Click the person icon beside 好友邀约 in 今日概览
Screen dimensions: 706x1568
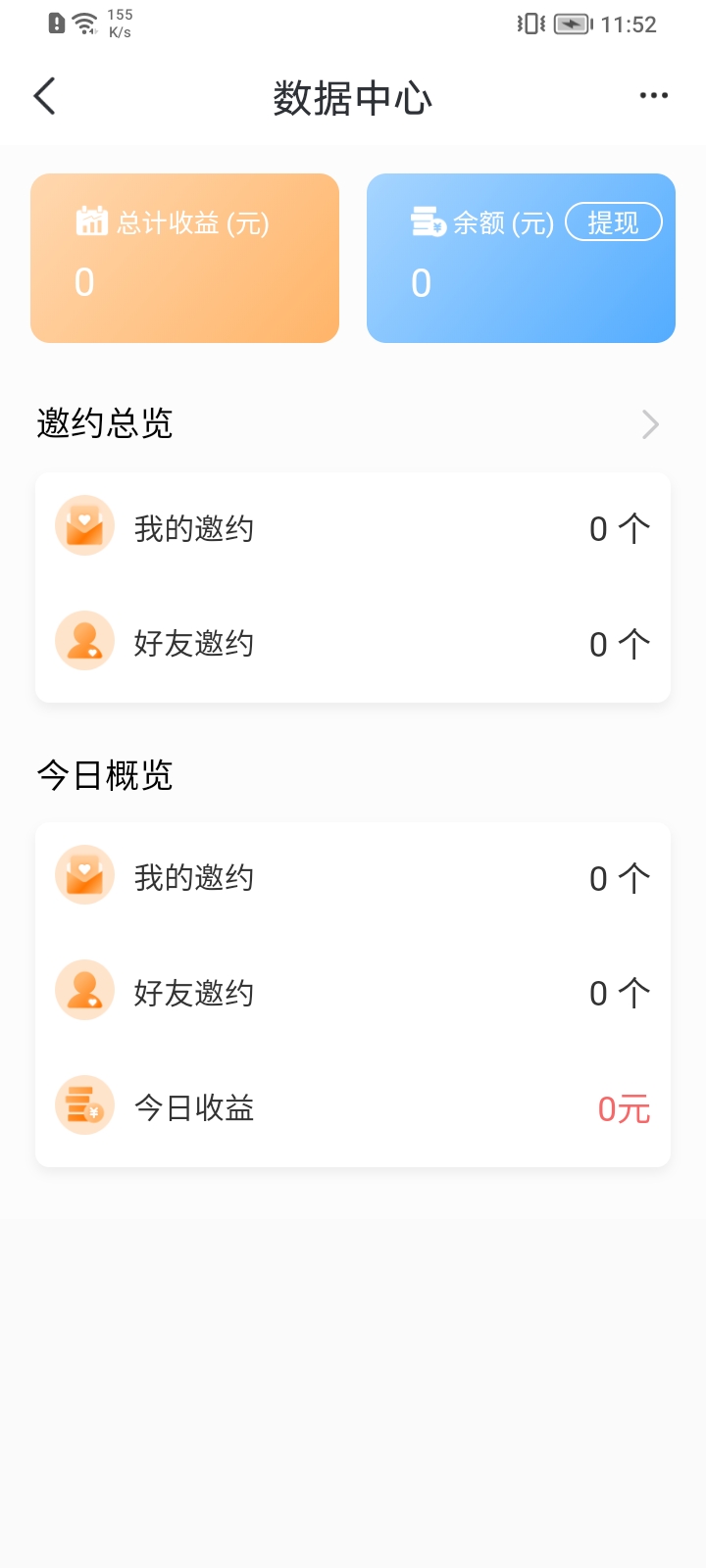(x=84, y=989)
